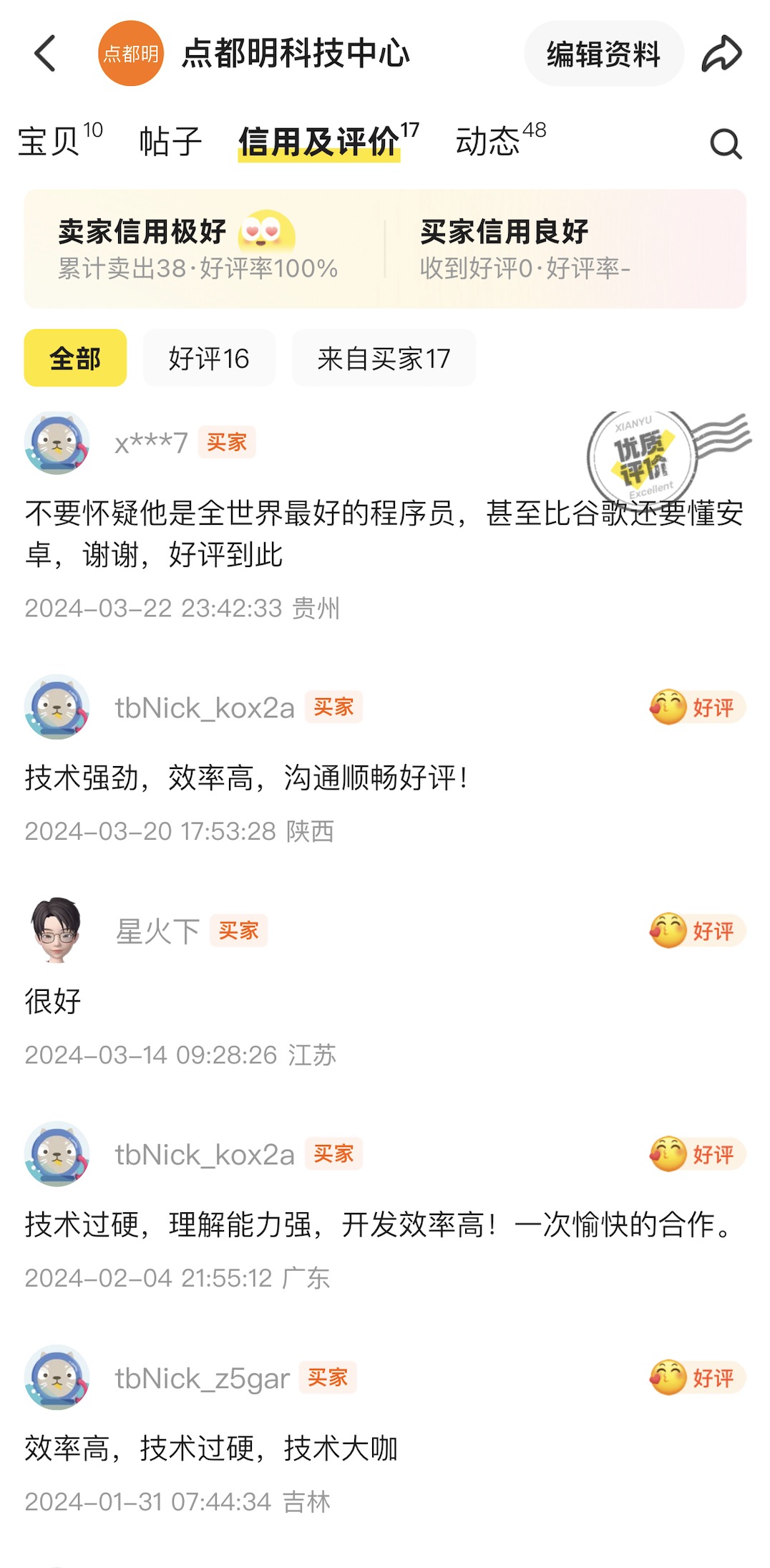Open the 卖家信用极好 credit summary
Screen dimensions: 770x1568
point(199,249)
